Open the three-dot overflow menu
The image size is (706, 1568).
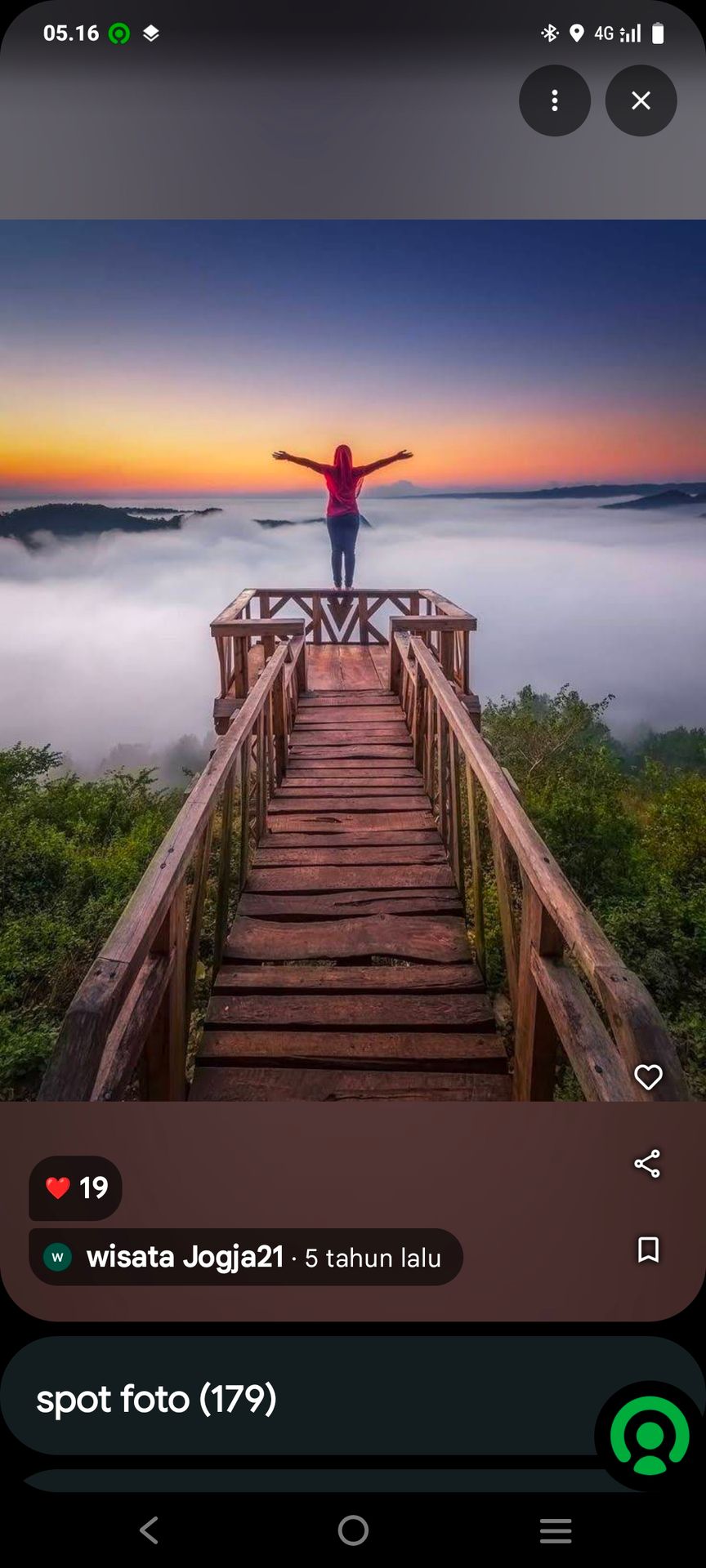coord(555,100)
